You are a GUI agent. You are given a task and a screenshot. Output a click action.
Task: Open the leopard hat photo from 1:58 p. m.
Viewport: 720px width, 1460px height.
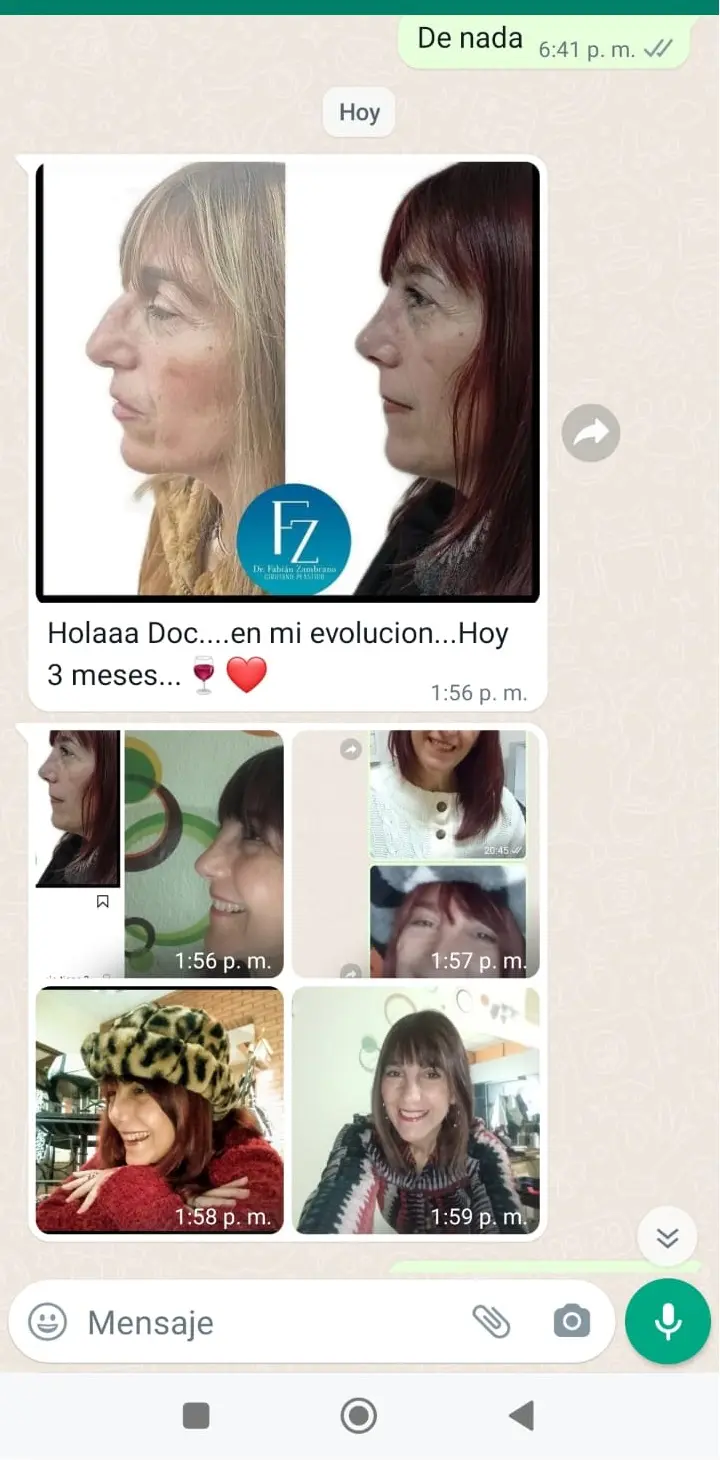(160, 1110)
